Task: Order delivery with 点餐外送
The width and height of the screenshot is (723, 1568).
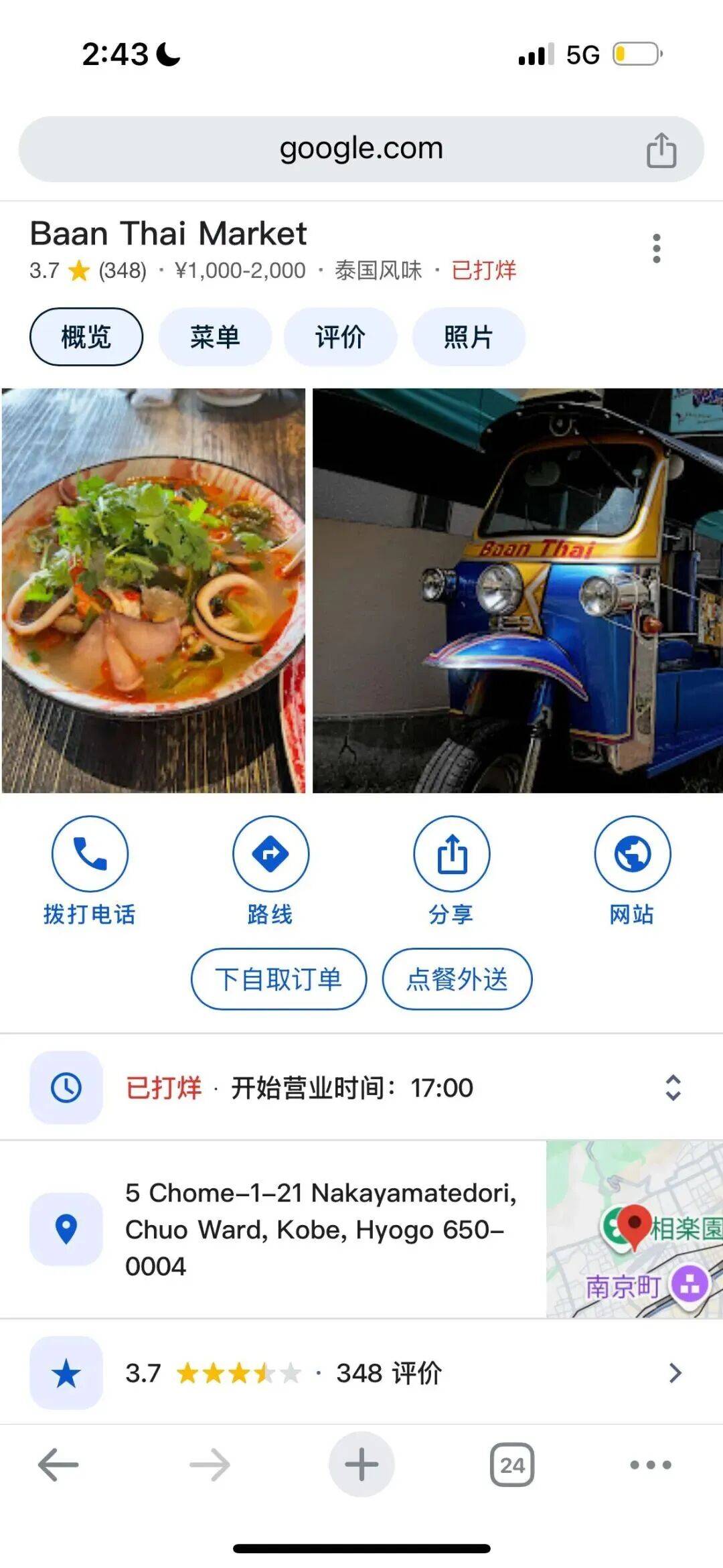Action: pyautogui.click(x=457, y=979)
